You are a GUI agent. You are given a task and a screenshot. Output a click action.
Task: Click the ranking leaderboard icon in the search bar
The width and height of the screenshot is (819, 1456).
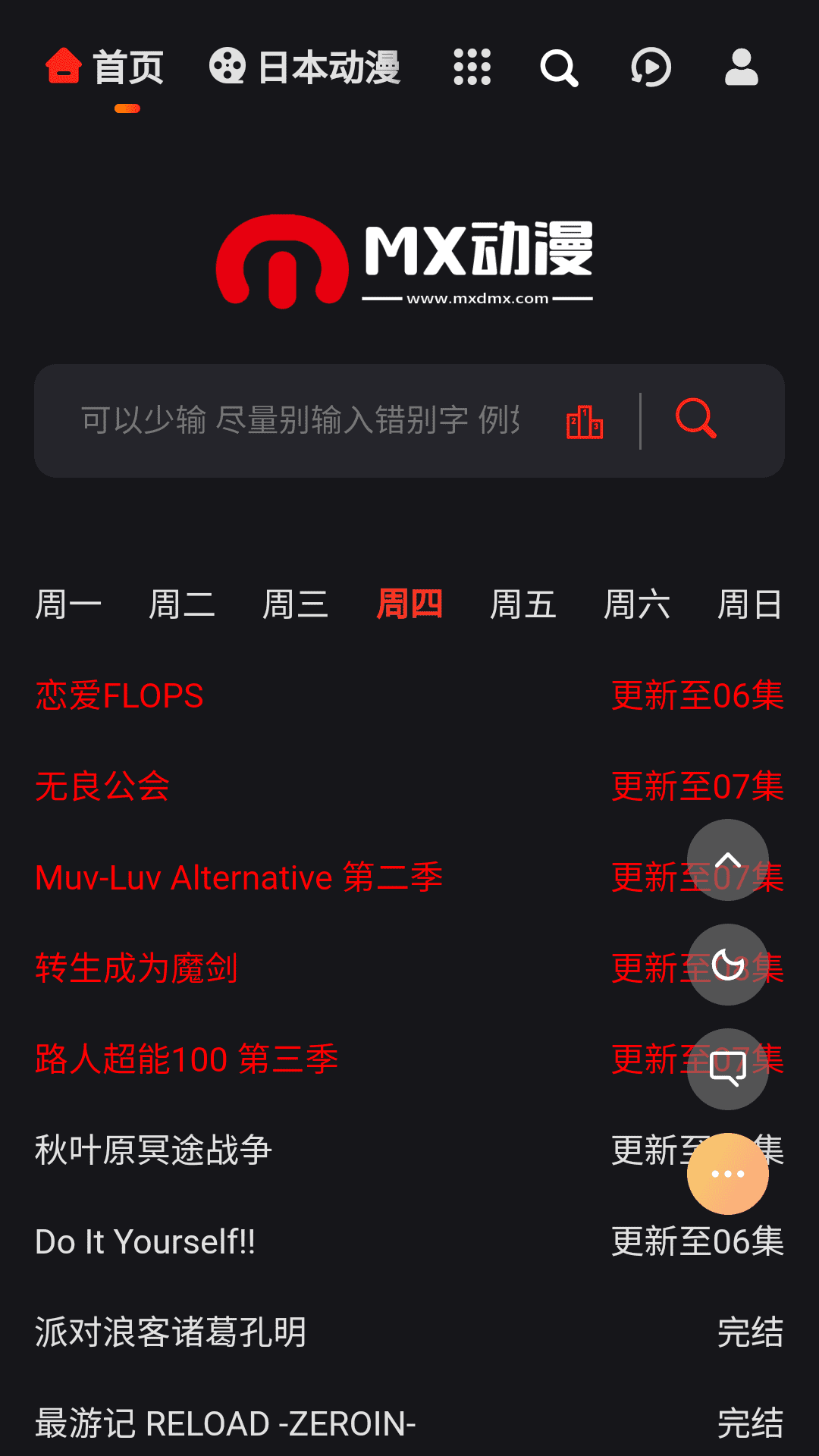pyautogui.click(x=585, y=422)
